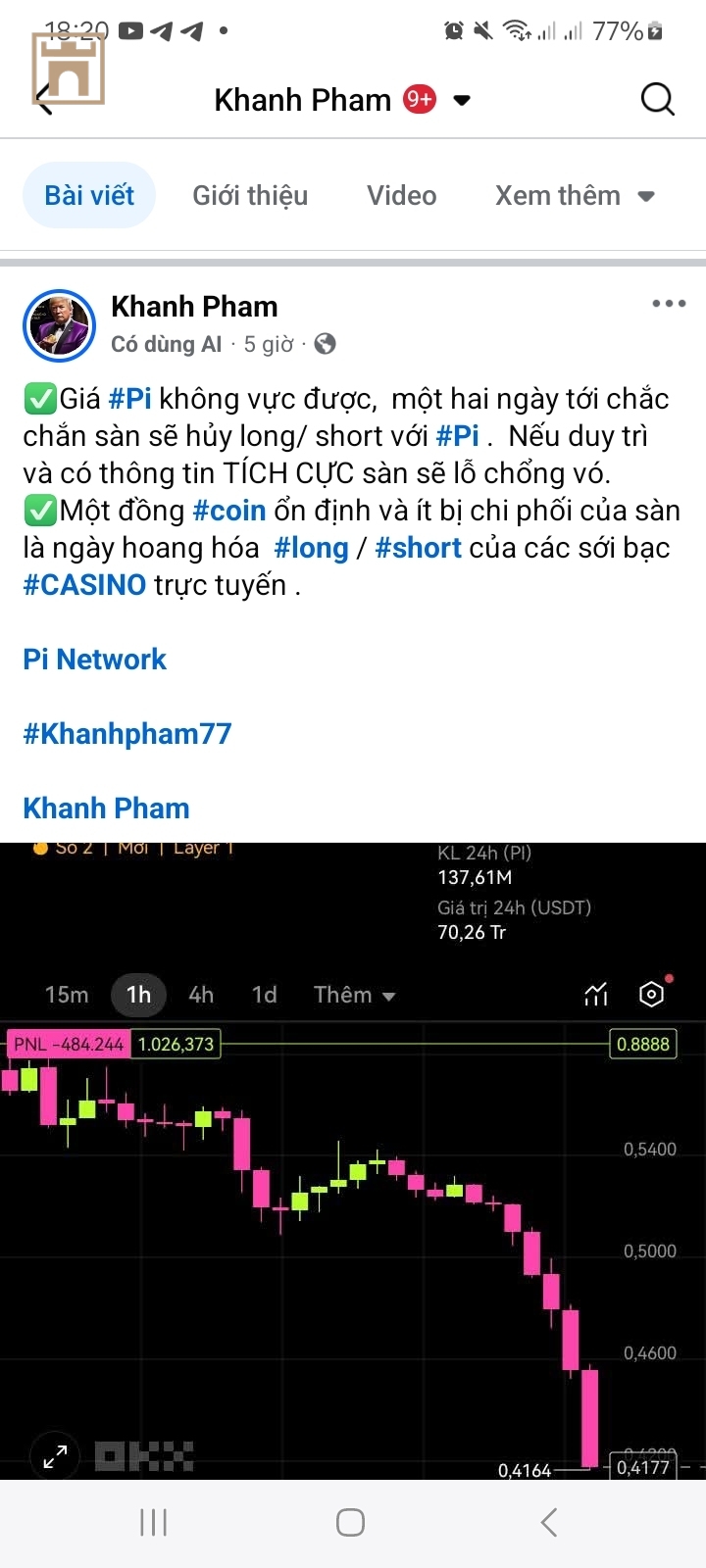The image size is (706, 1568).
Task: Open recent apps from navigation bar
Action: pos(154,1522)
